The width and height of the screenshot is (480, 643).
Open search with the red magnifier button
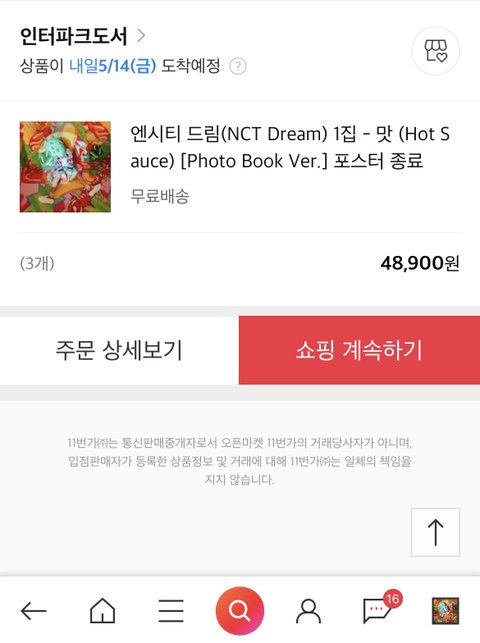(x=240, y=611)
